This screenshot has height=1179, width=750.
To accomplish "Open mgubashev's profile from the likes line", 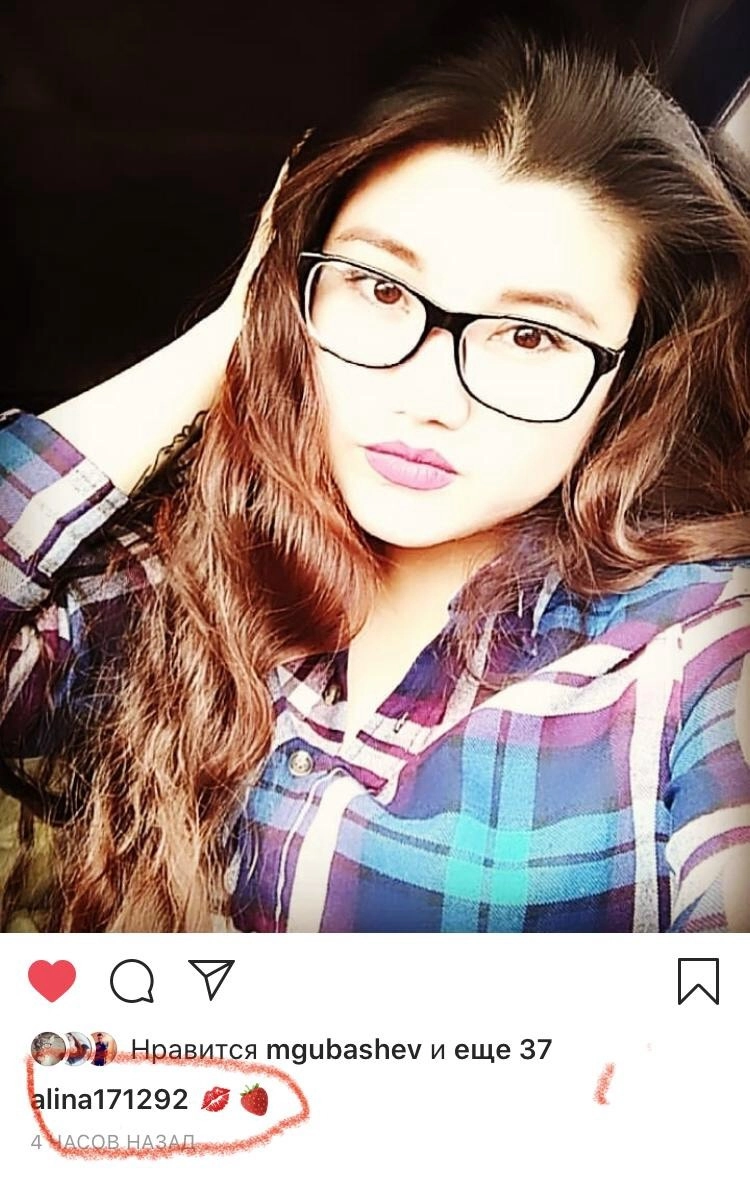I will [x=343, y=1050].
